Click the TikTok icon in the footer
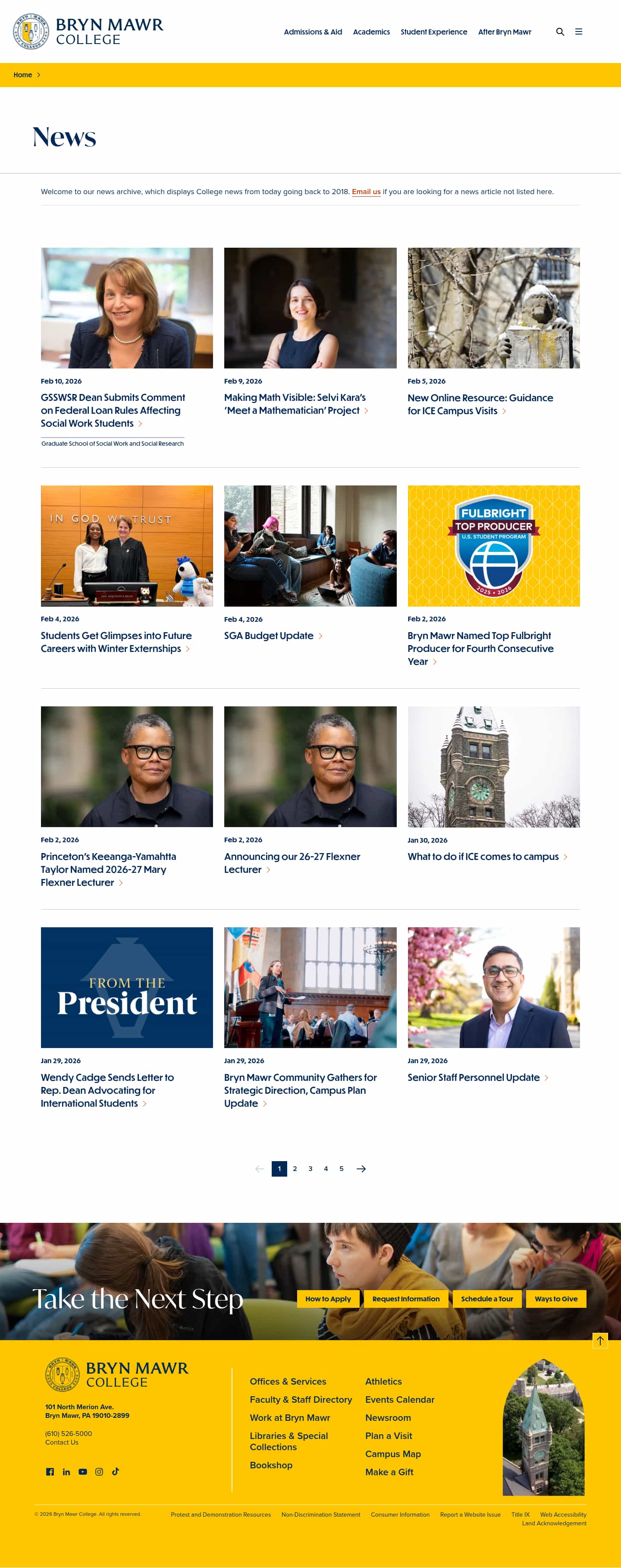The height and width of the screenshot is (1568, 621). pos(116,1471)
